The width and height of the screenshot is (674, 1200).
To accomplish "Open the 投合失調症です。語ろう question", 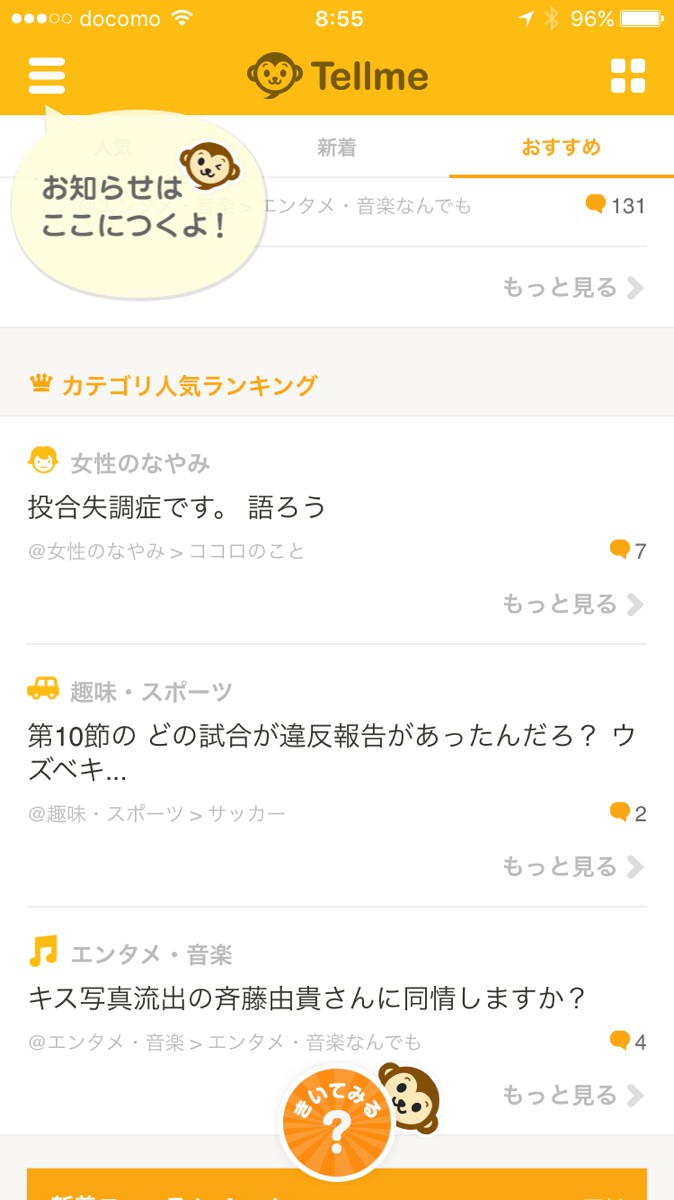I will coord(178,507).
